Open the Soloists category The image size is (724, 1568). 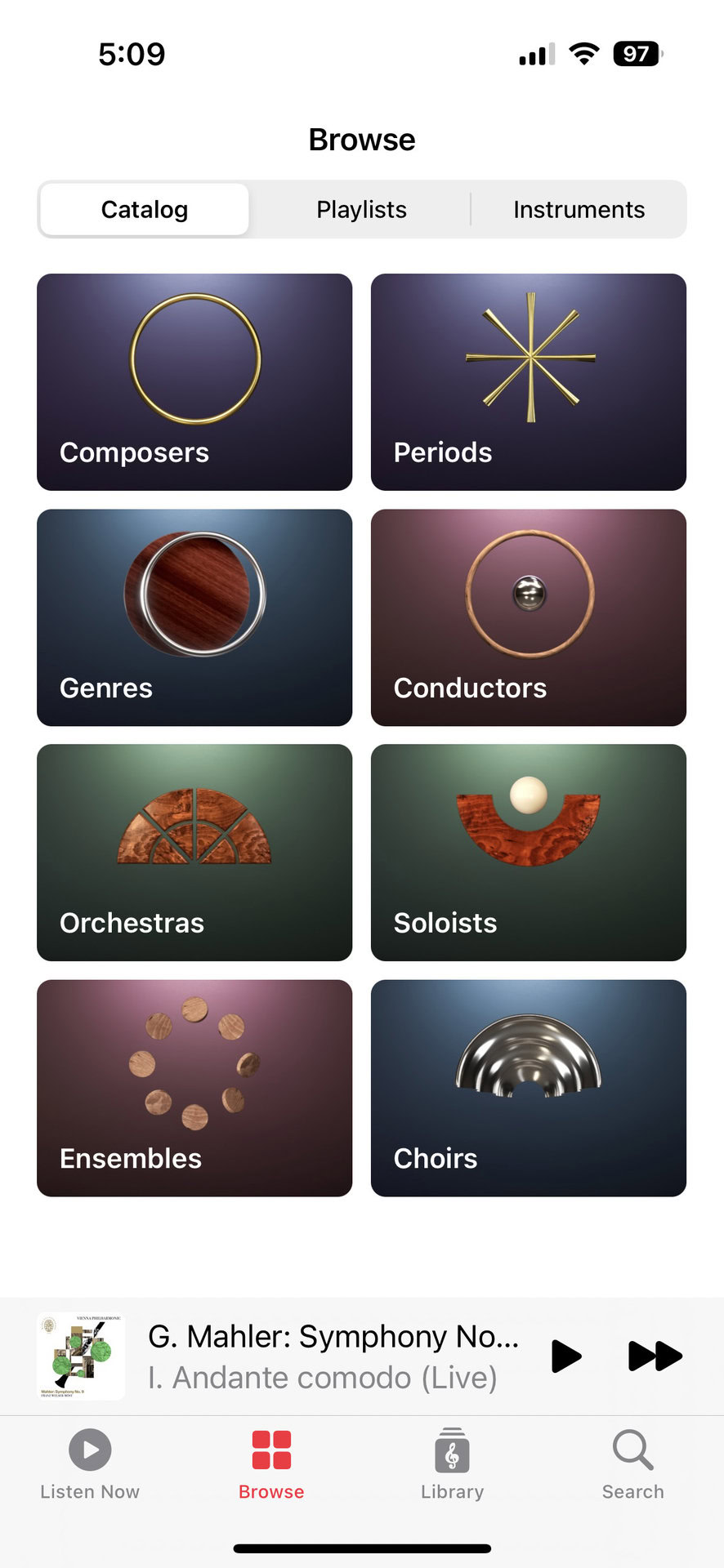pyautogui.click(x=528, y=853)
